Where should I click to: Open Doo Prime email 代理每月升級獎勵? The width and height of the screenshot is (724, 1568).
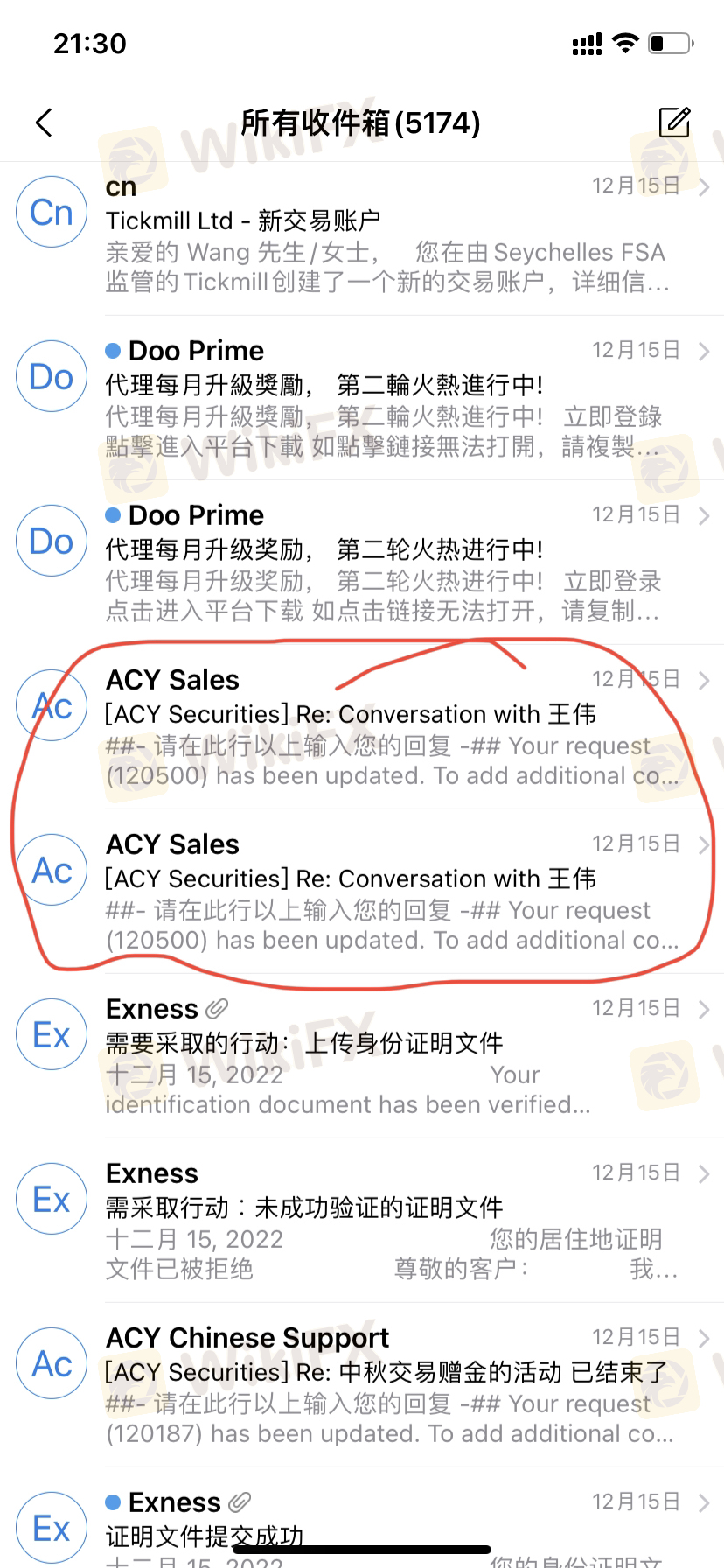click(x=362, y=398)
